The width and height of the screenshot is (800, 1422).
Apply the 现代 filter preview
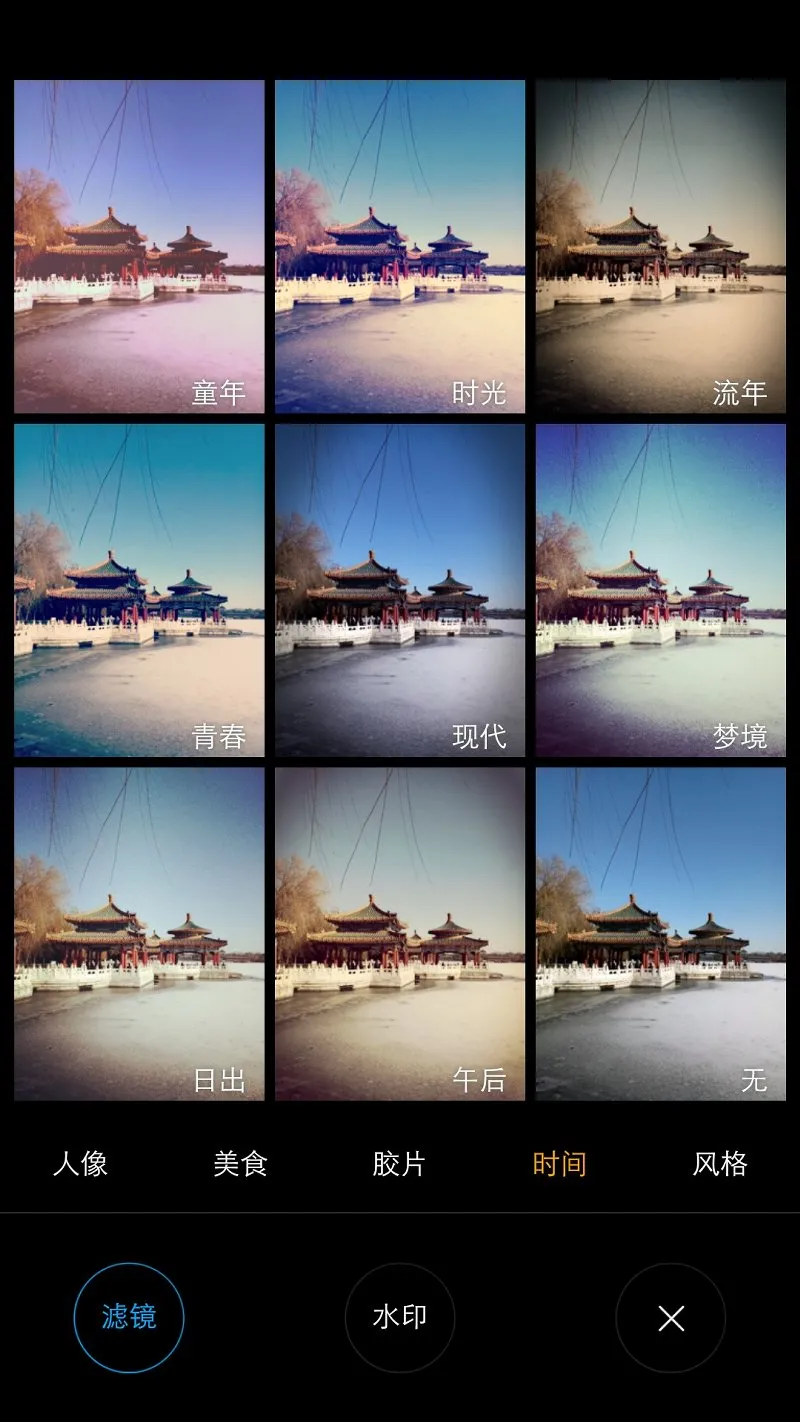point(400,590)
